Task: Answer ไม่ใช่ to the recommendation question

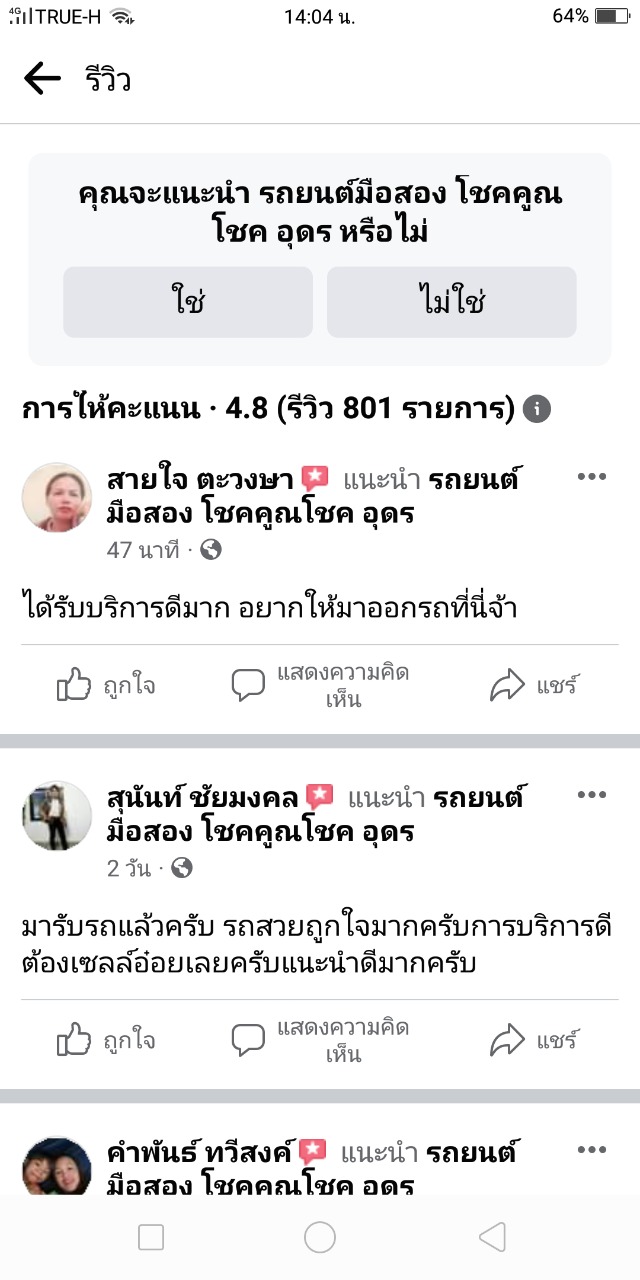Action: tap(452, 302)
